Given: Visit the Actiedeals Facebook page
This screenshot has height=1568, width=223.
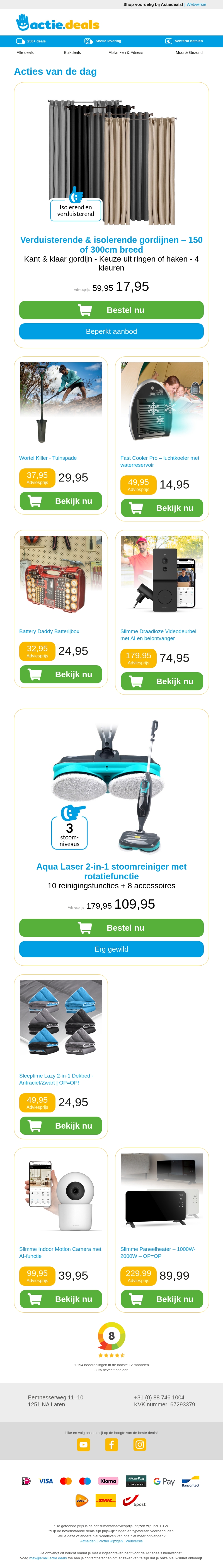Looking at the screenshot, I should pos(112,1444).
